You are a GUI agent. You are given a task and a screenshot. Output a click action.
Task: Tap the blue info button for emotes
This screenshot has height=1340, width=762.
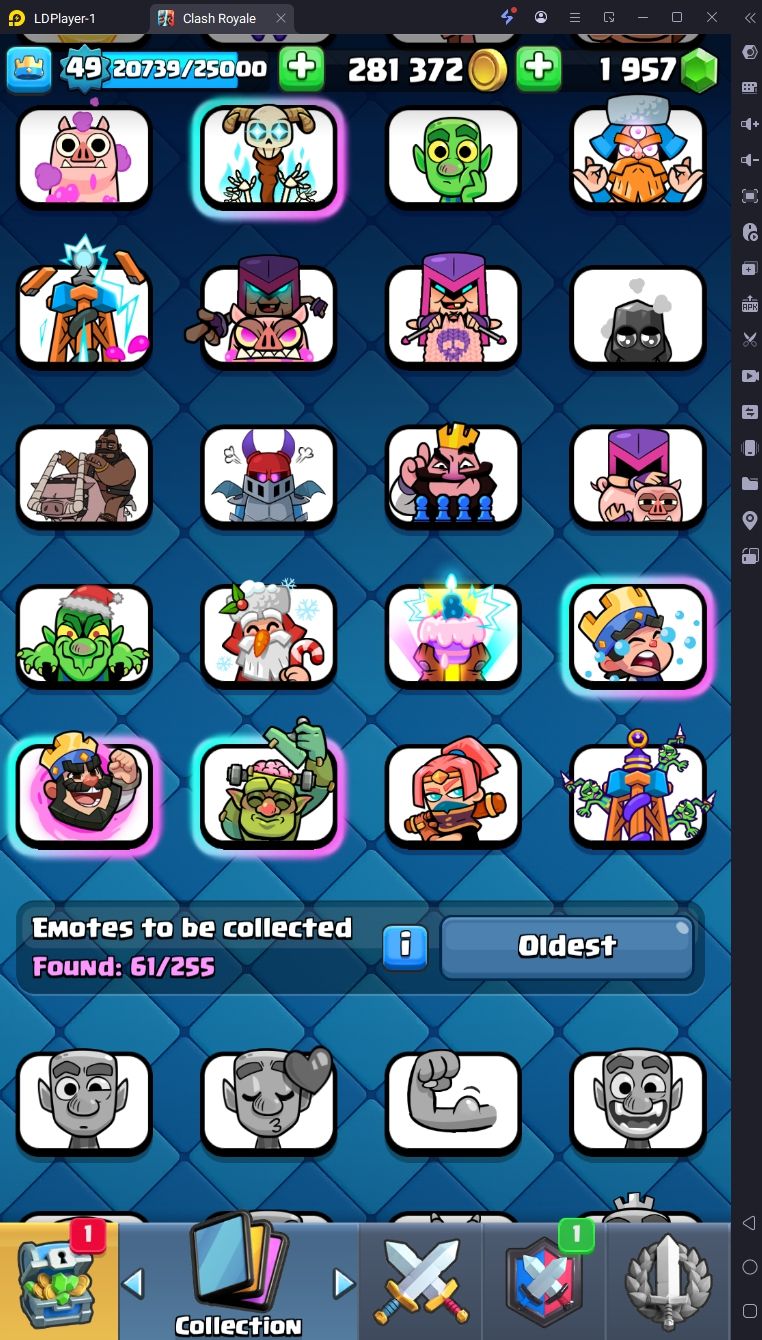coord(404,946)
